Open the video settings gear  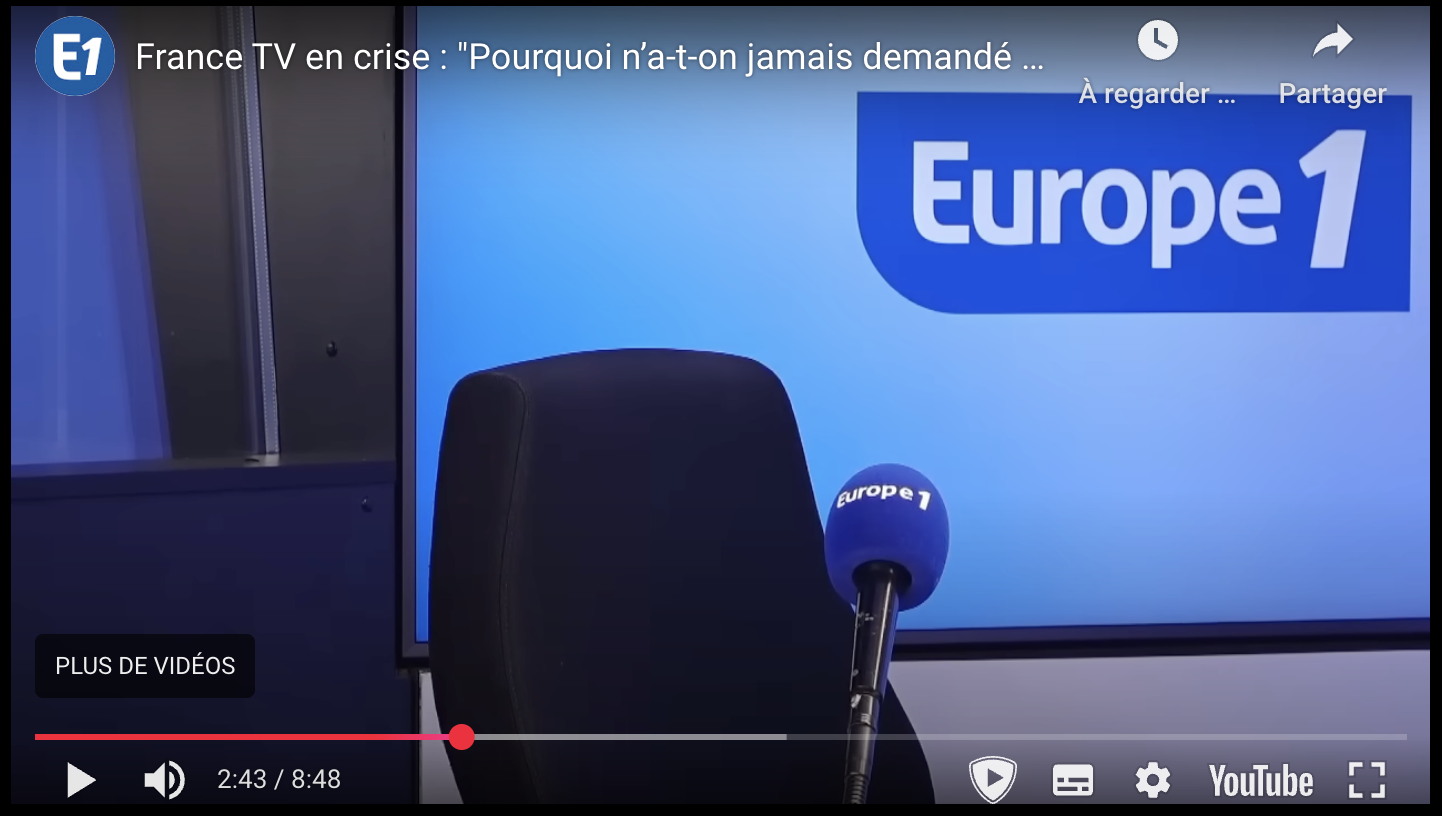[x=1152, y=780]
